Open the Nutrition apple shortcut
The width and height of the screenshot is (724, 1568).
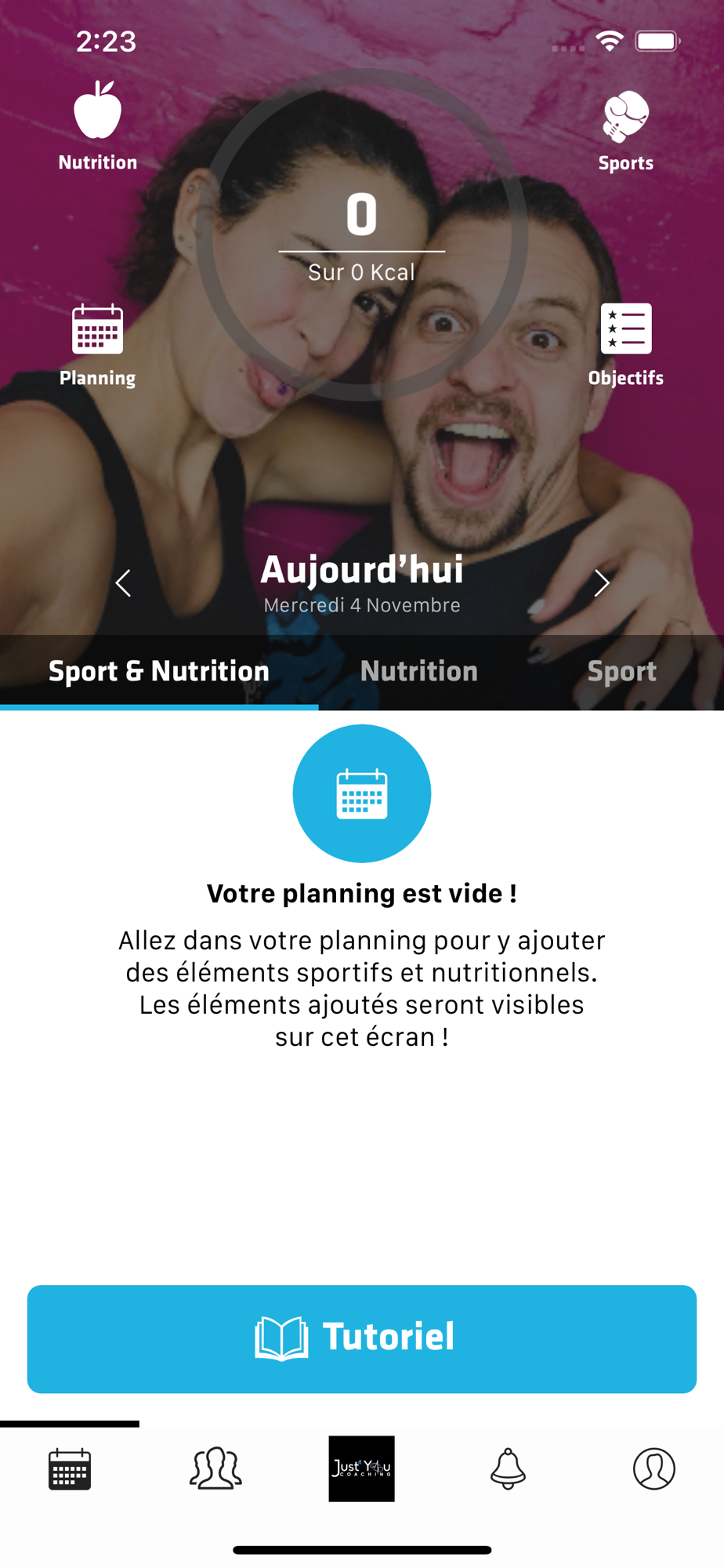pyautogui.click(x=98, y=125)
